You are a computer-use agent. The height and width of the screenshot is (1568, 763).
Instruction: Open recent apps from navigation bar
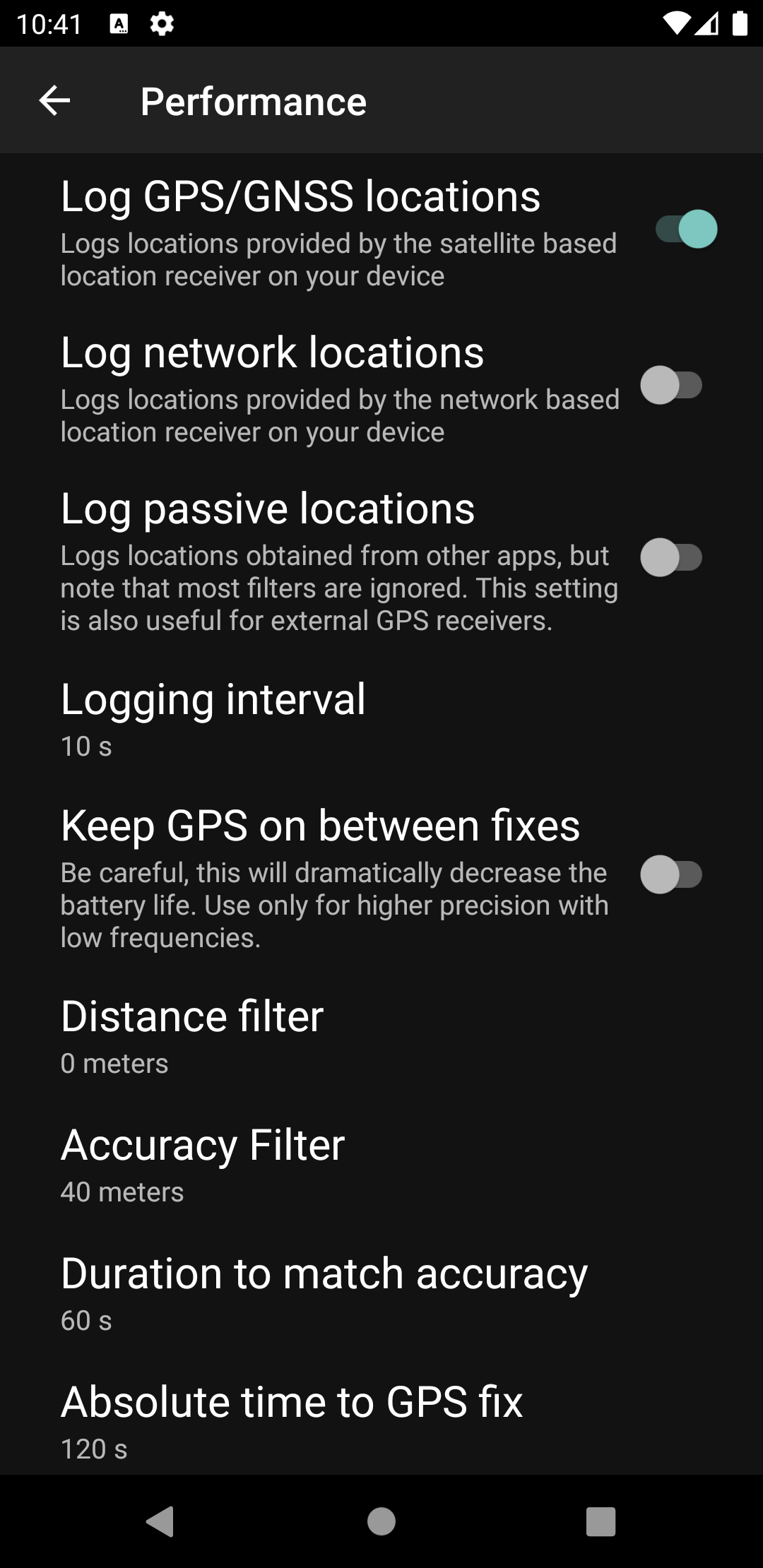point(601,1521)
